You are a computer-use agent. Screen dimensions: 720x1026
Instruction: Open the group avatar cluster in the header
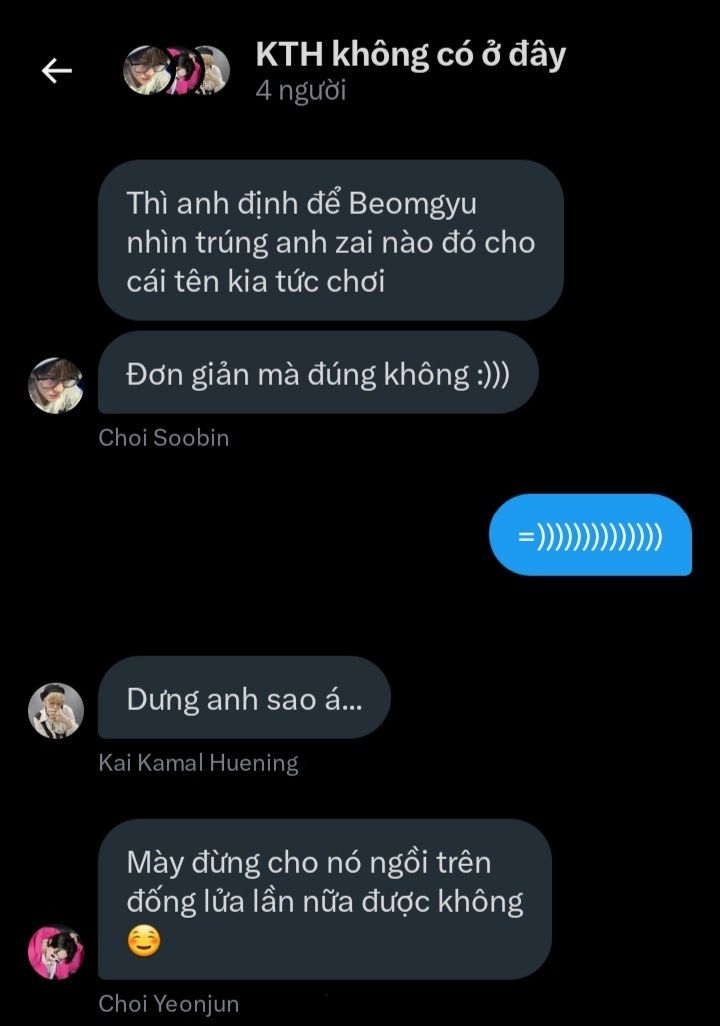[176, 71]
